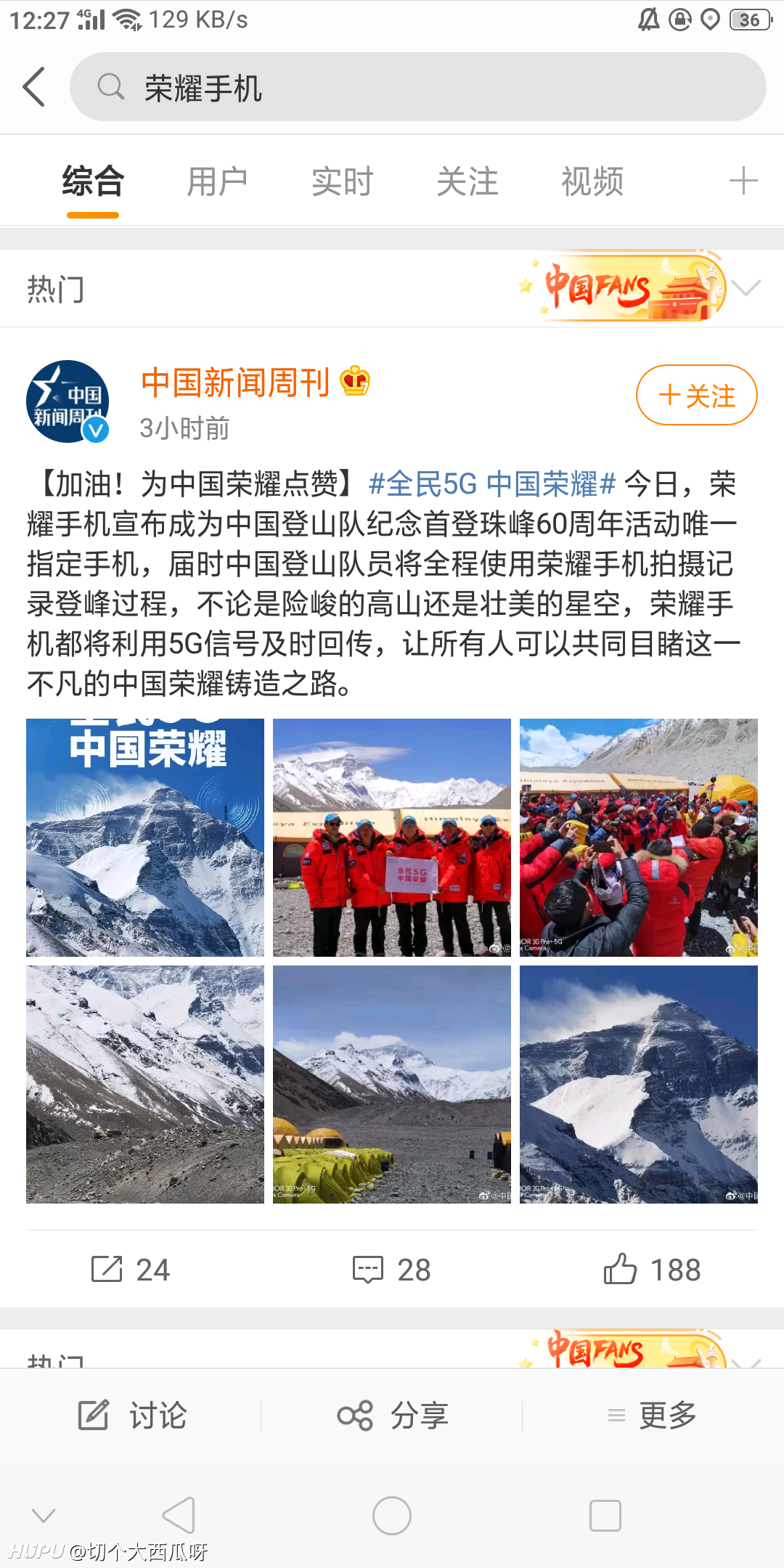
Task: Tap 分享 in the bottom bar
Action: coord(393,1416)
